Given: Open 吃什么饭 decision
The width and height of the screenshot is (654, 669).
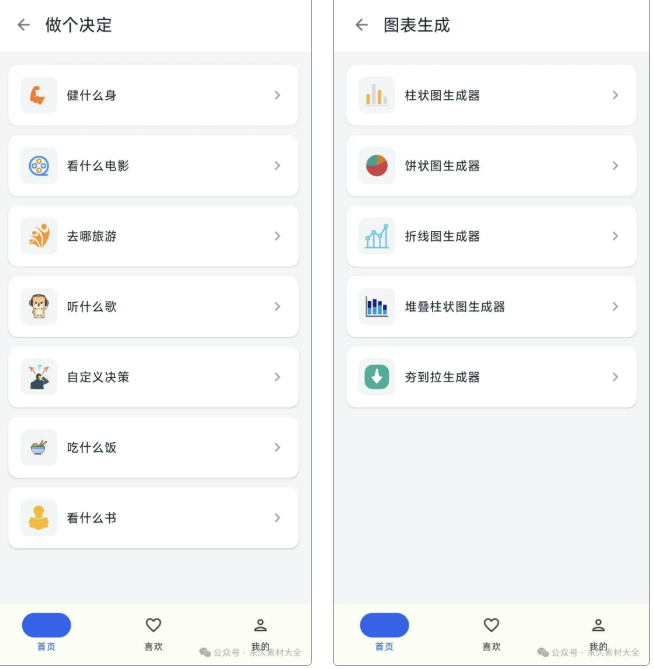Looking at the screenshot, I should 153,448.
